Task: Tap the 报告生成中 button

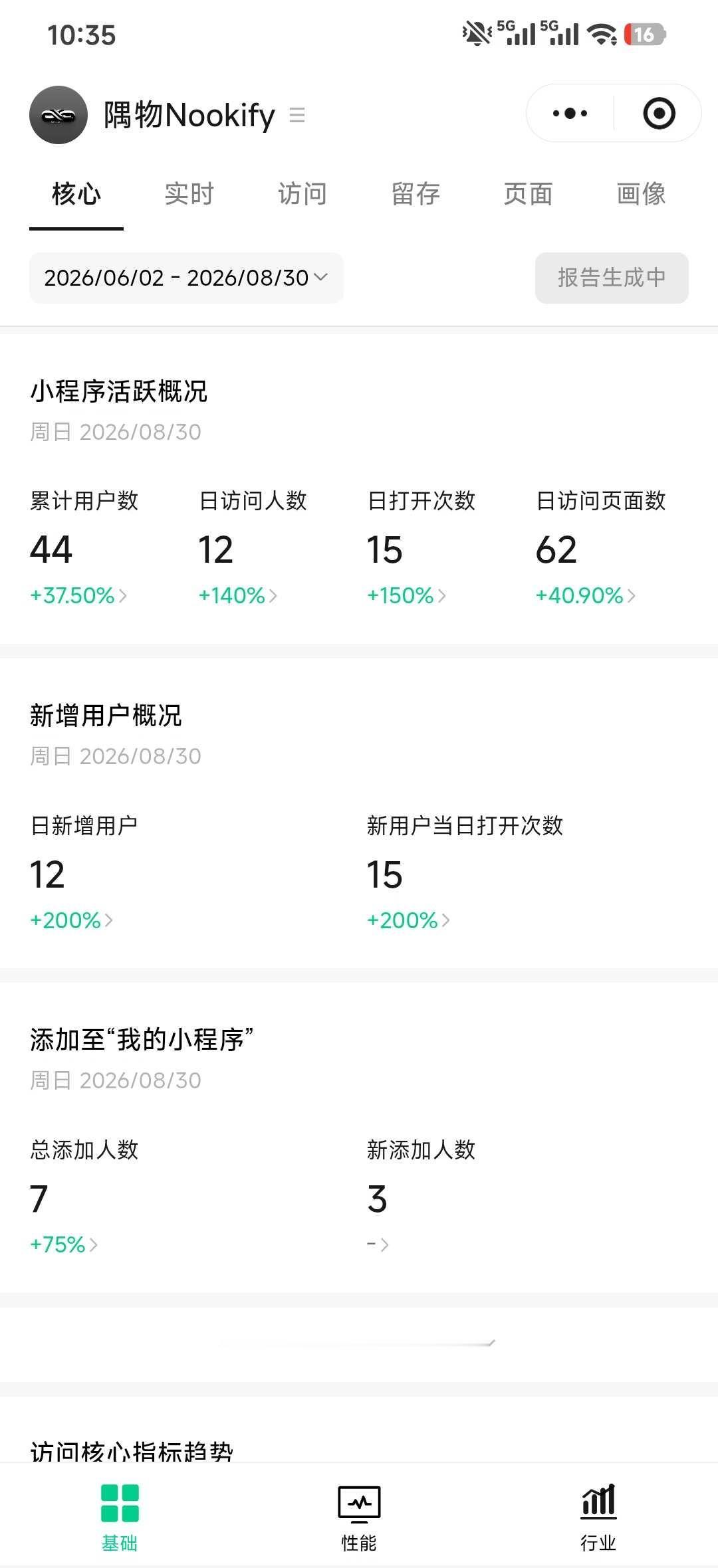Action: pyautogui.click(x=612, y=278)
